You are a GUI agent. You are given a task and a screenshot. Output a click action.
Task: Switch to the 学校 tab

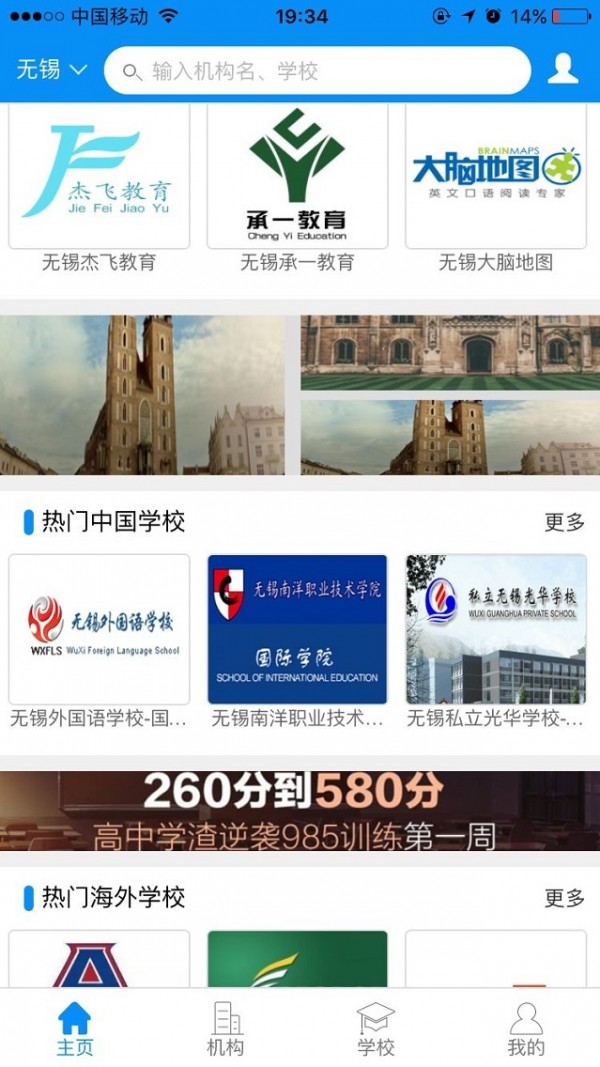(376, 1029)
